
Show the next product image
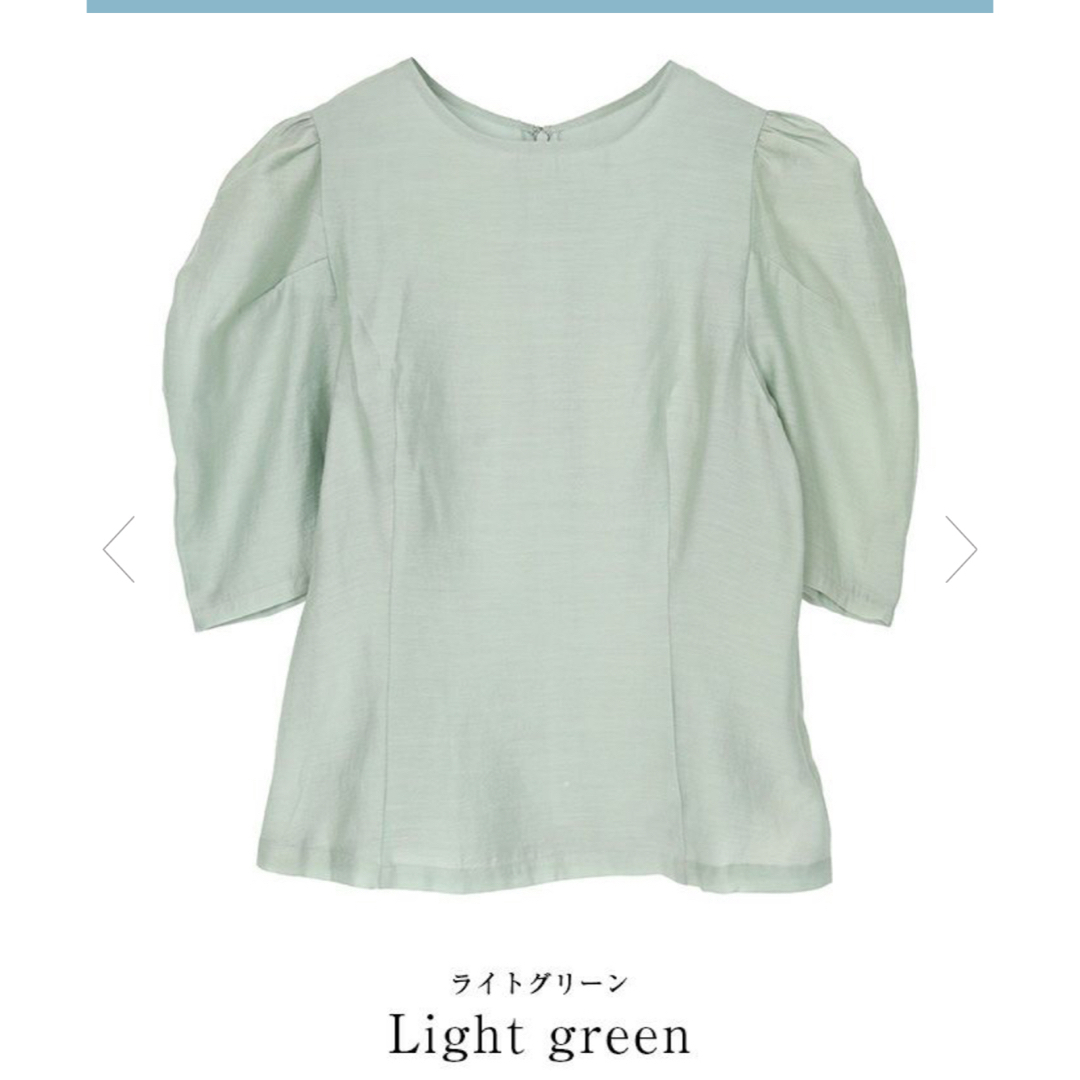[x=960, y=549]
